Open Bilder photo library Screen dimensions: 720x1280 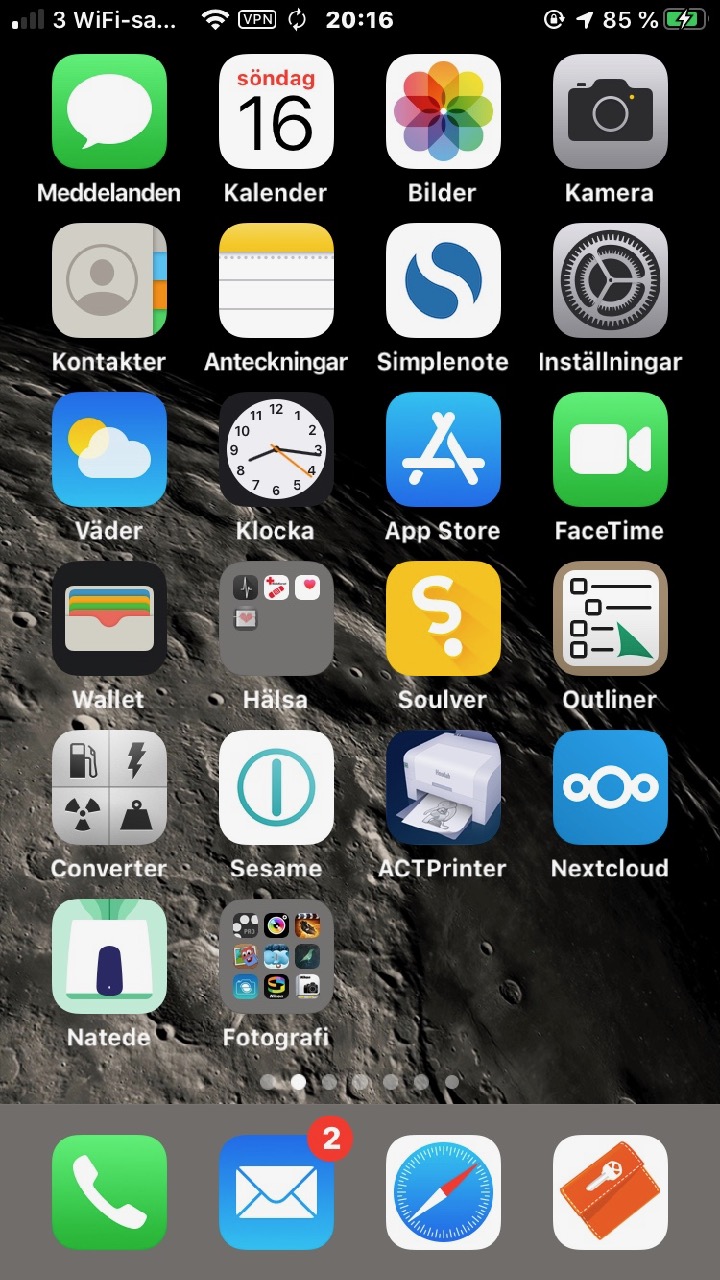443,112
